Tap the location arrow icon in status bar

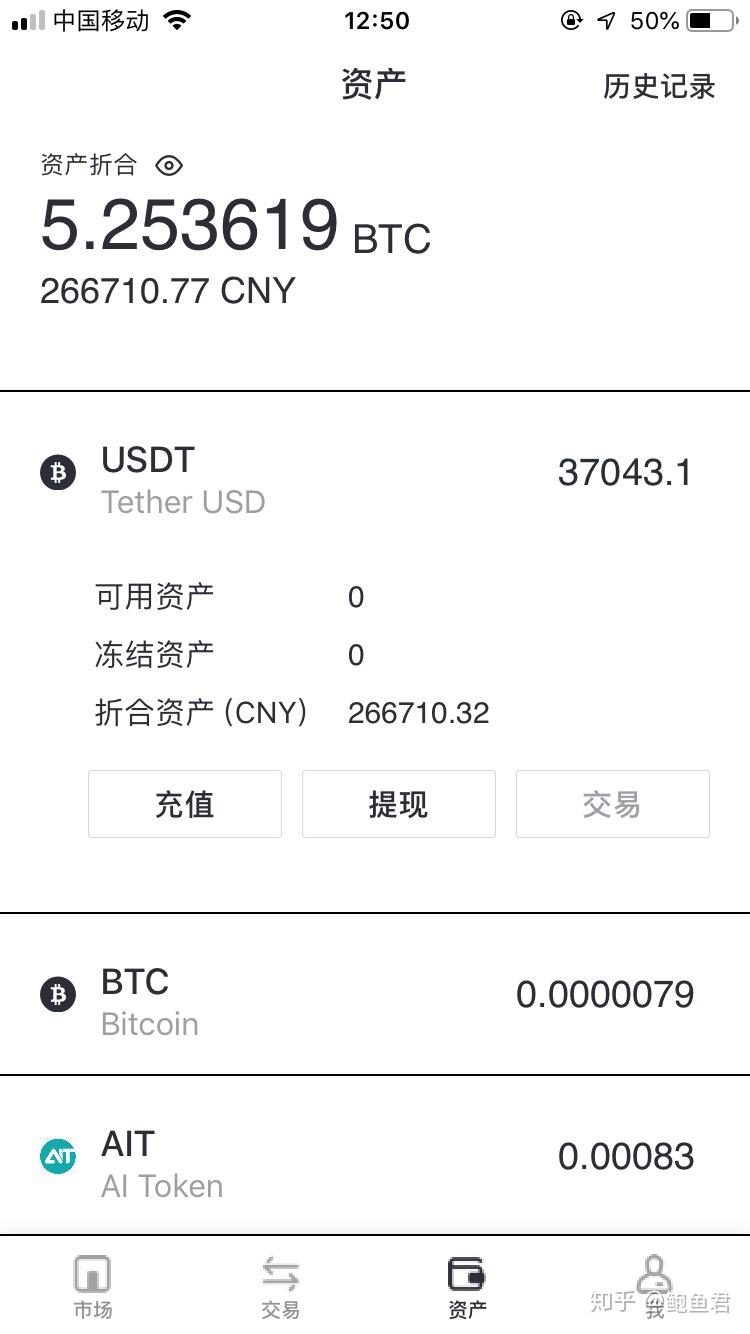(x=607, y=20)
